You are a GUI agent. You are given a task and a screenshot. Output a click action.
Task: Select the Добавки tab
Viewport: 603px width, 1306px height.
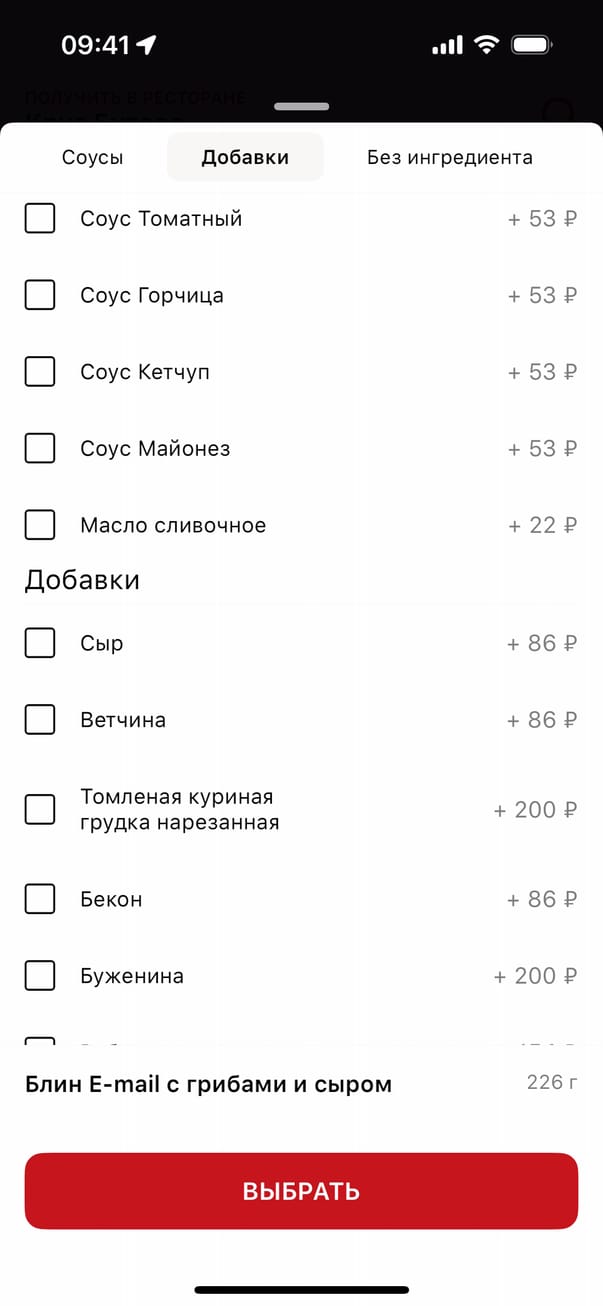click(x=245, y=157)
